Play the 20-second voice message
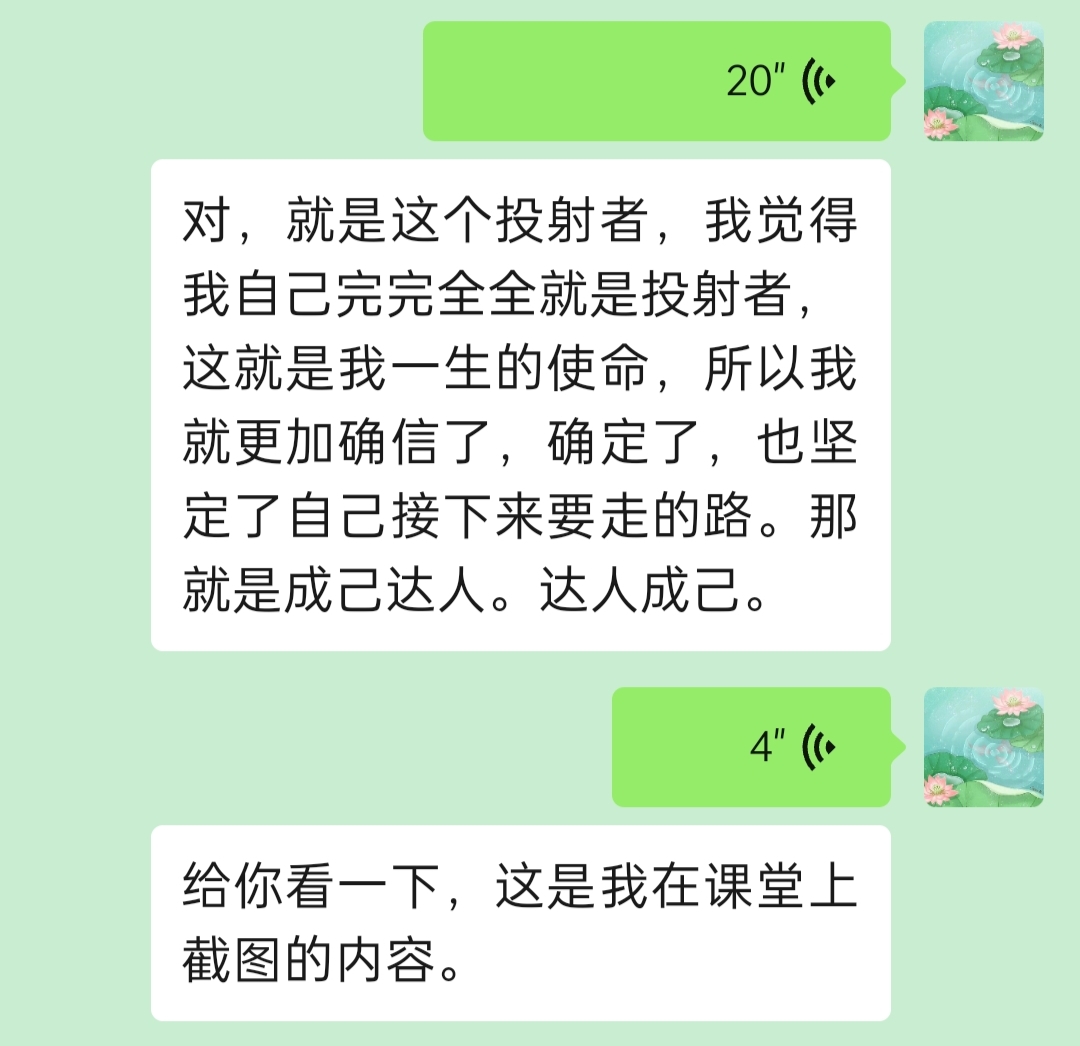This screenshot has width=1080, height=1046. point(656,81)
